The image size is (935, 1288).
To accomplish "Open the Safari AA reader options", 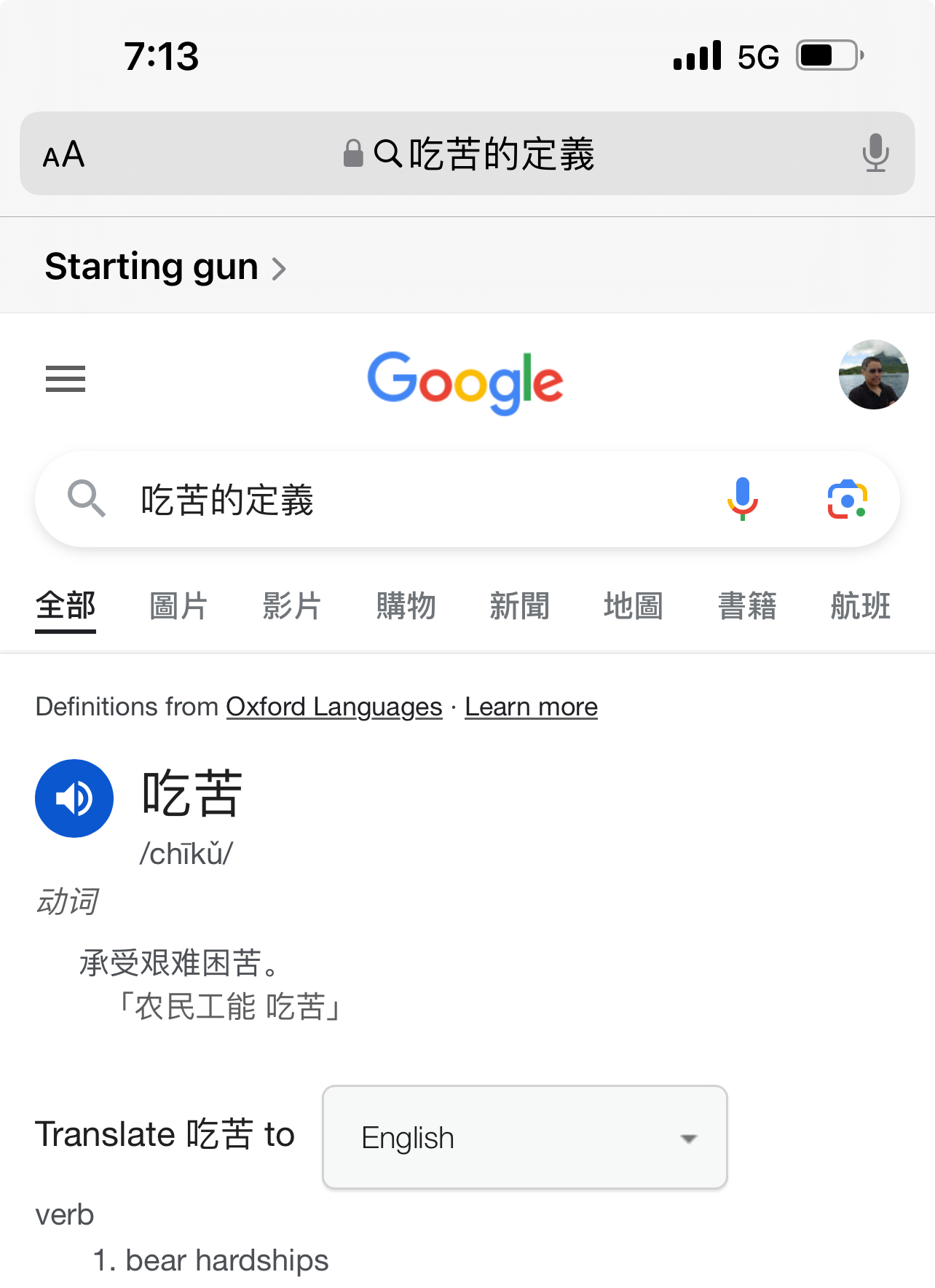I will point(64,154).
